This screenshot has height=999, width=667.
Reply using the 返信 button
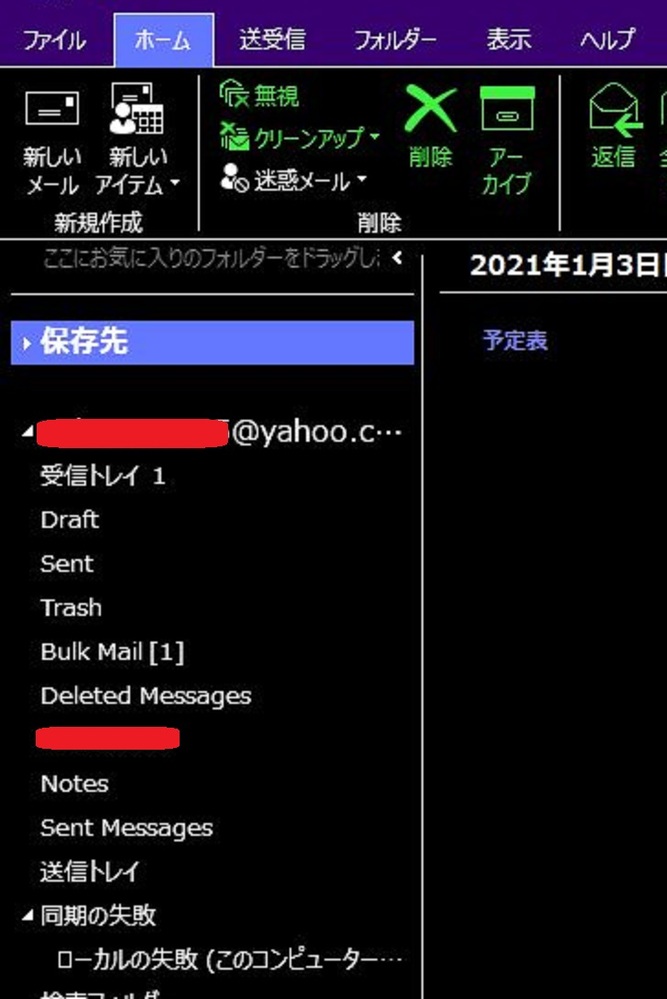click(613, 128)
